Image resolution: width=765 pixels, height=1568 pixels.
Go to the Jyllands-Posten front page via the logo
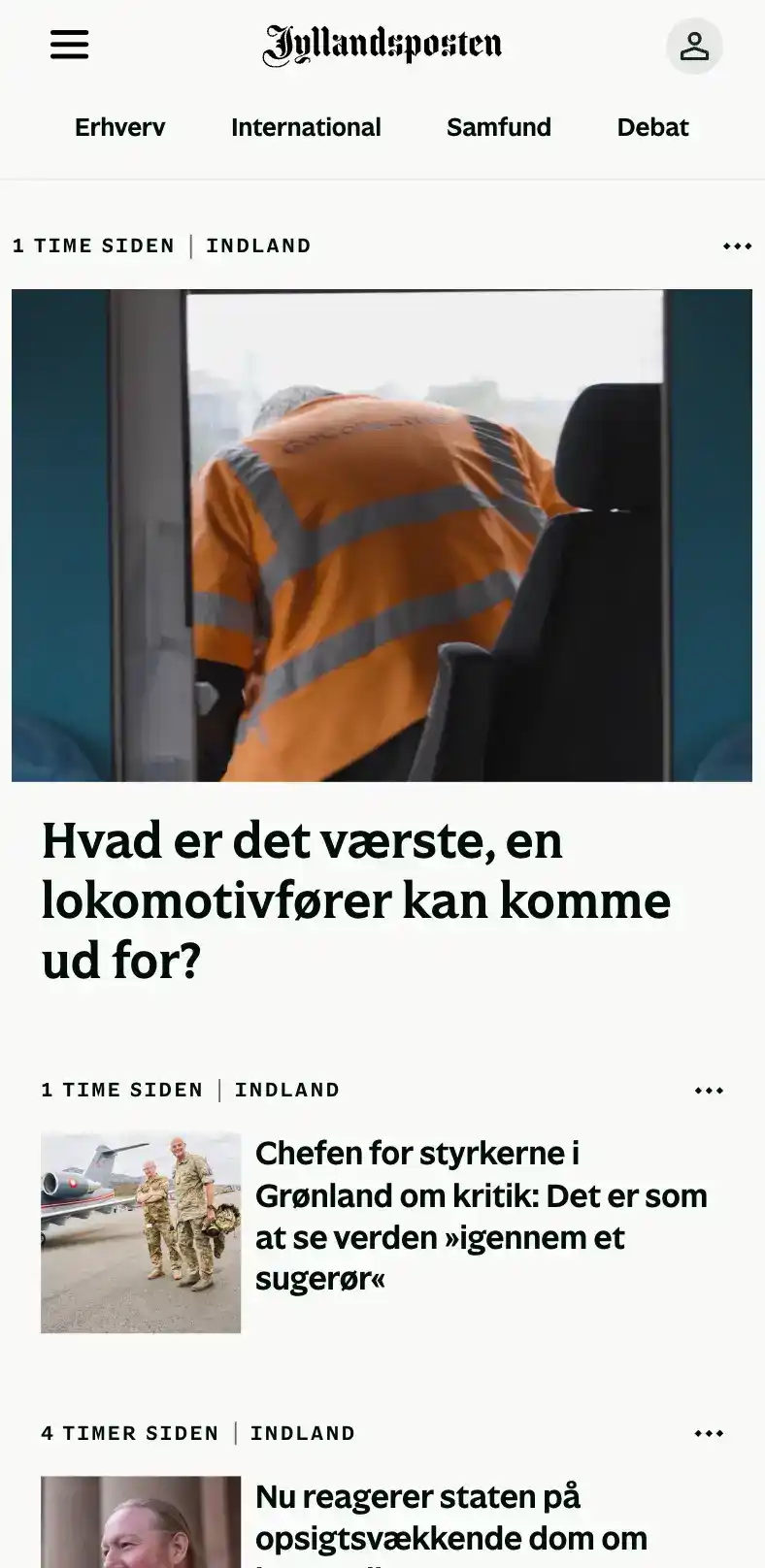click(382, 45)
